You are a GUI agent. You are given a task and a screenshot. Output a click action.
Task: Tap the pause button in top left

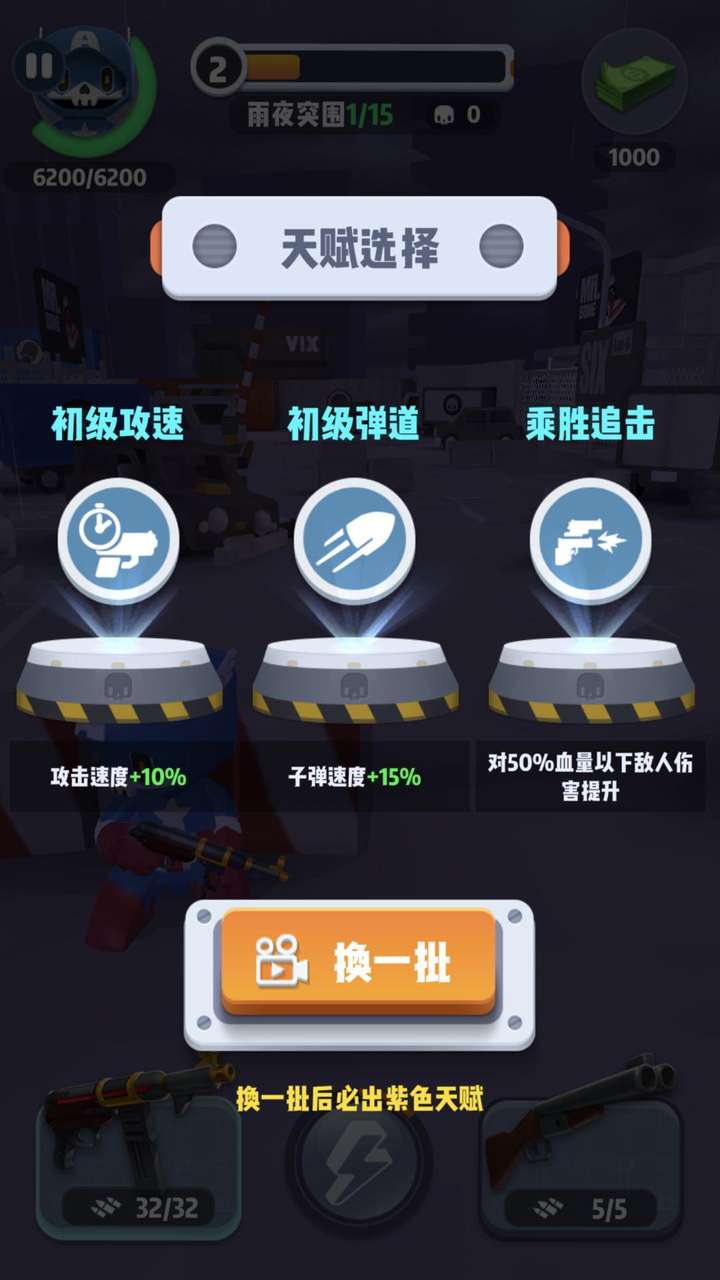coord(37,67)
